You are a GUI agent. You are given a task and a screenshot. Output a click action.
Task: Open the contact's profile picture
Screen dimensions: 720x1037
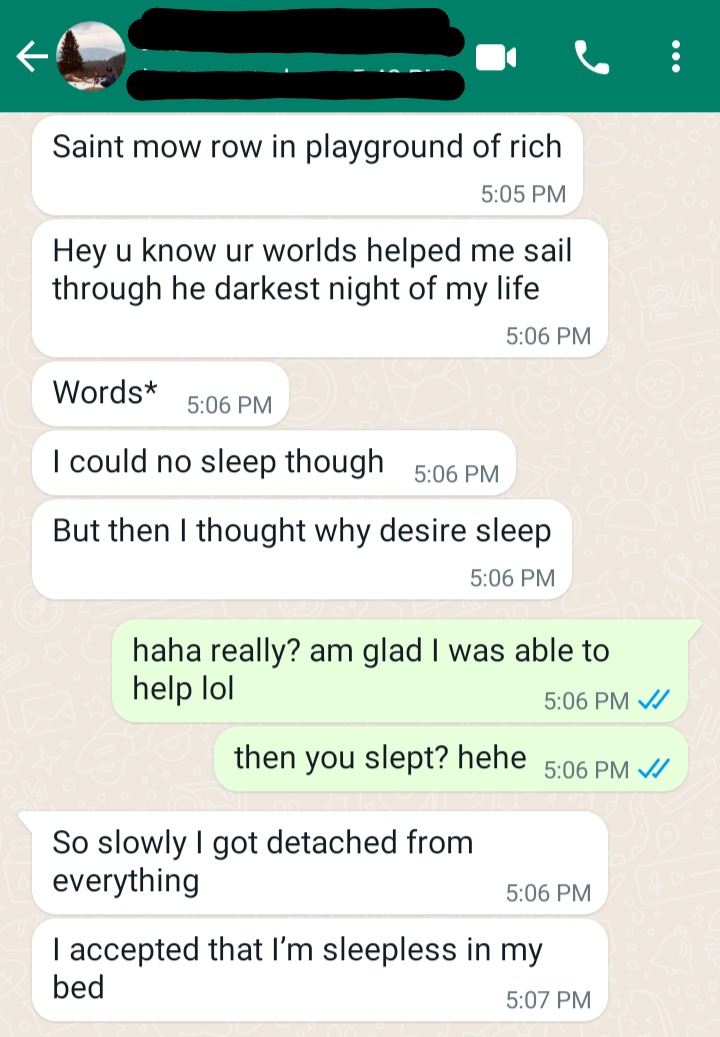pyautogui.click(x=91, y=57)
